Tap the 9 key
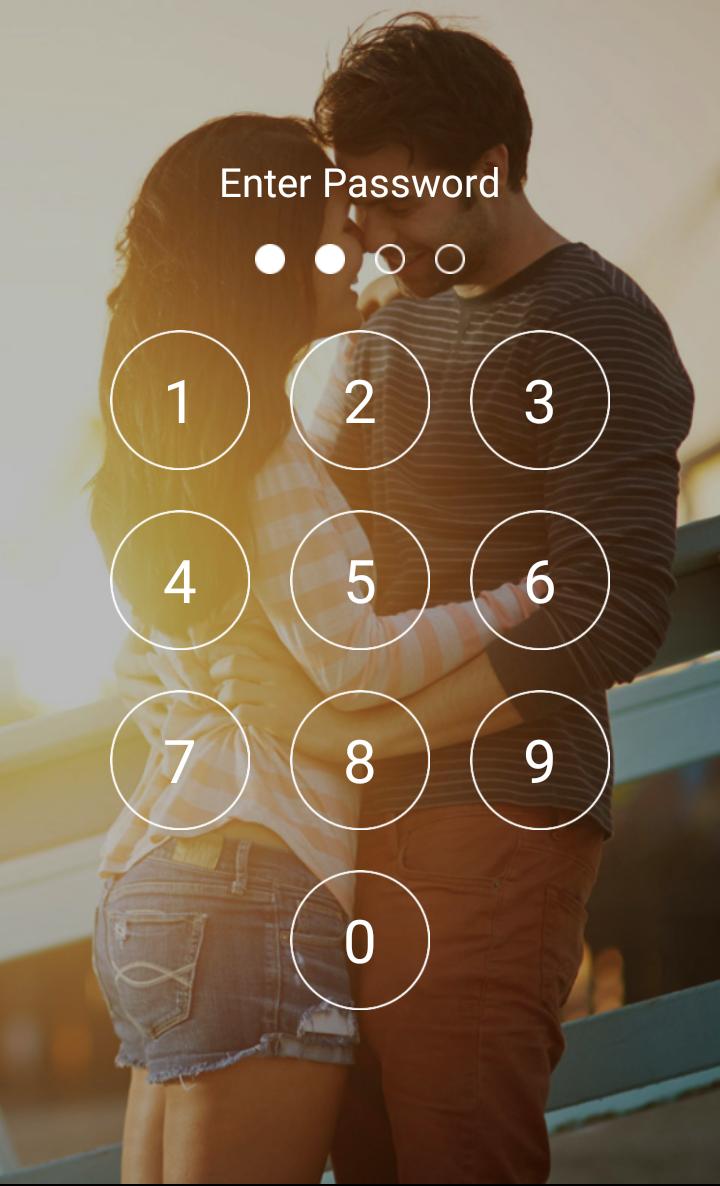Viewport: 720px width, 1186px height. tap(540, 760)
